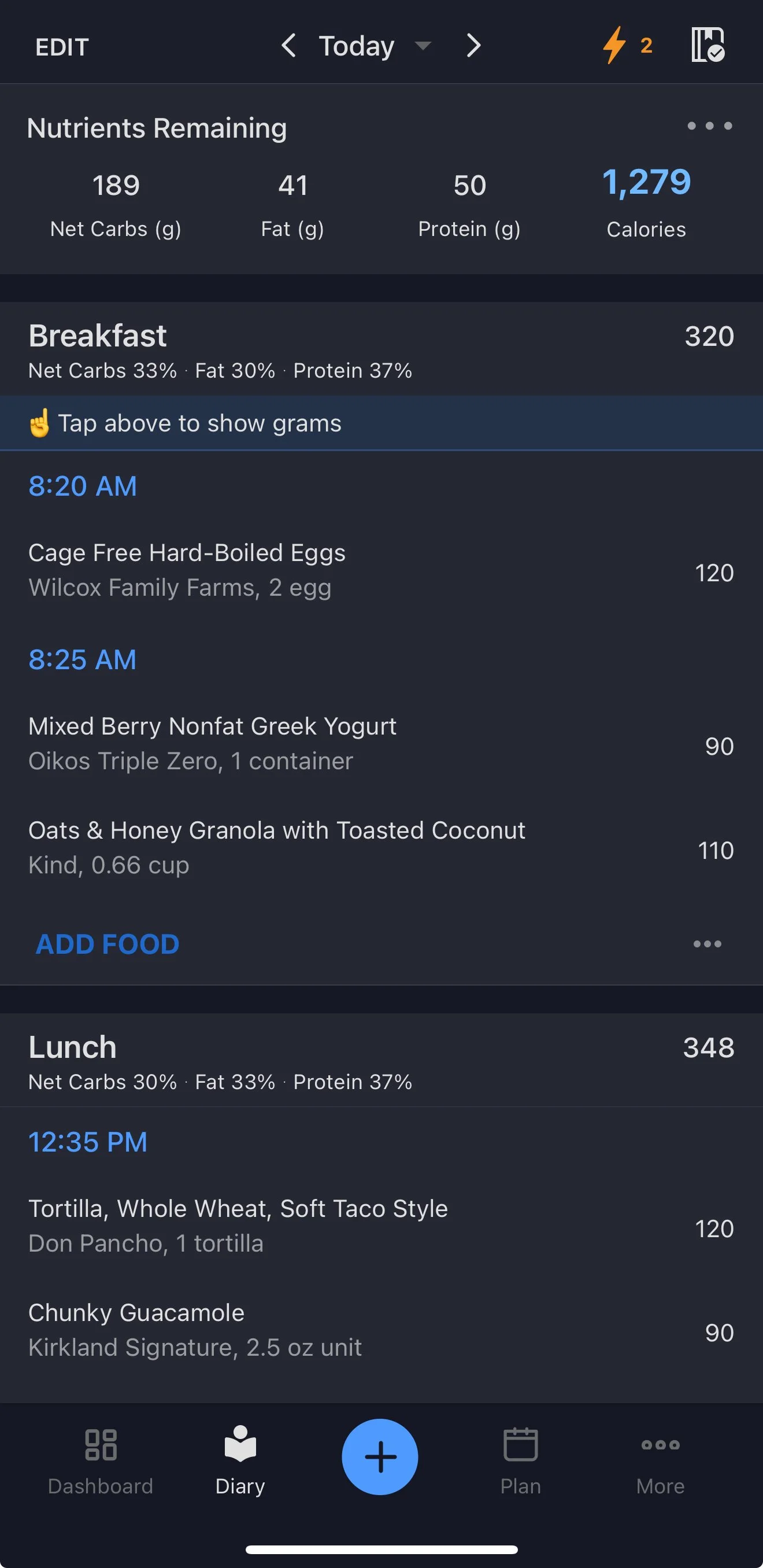Tap the blue plus button
The height and width of the screenshot is (1568, 763).
(380, 1456)
